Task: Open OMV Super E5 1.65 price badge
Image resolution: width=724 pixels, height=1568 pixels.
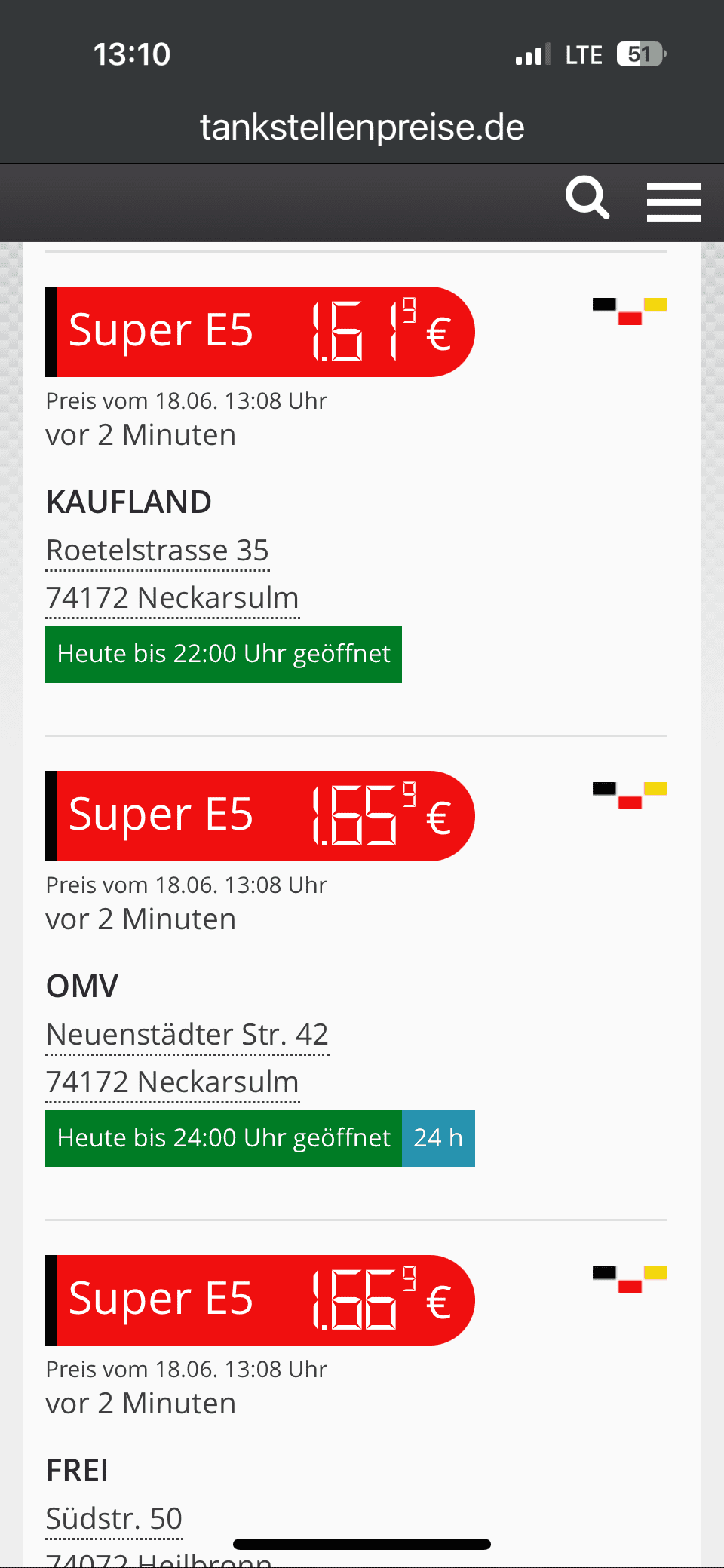Action: pos(260,816)
